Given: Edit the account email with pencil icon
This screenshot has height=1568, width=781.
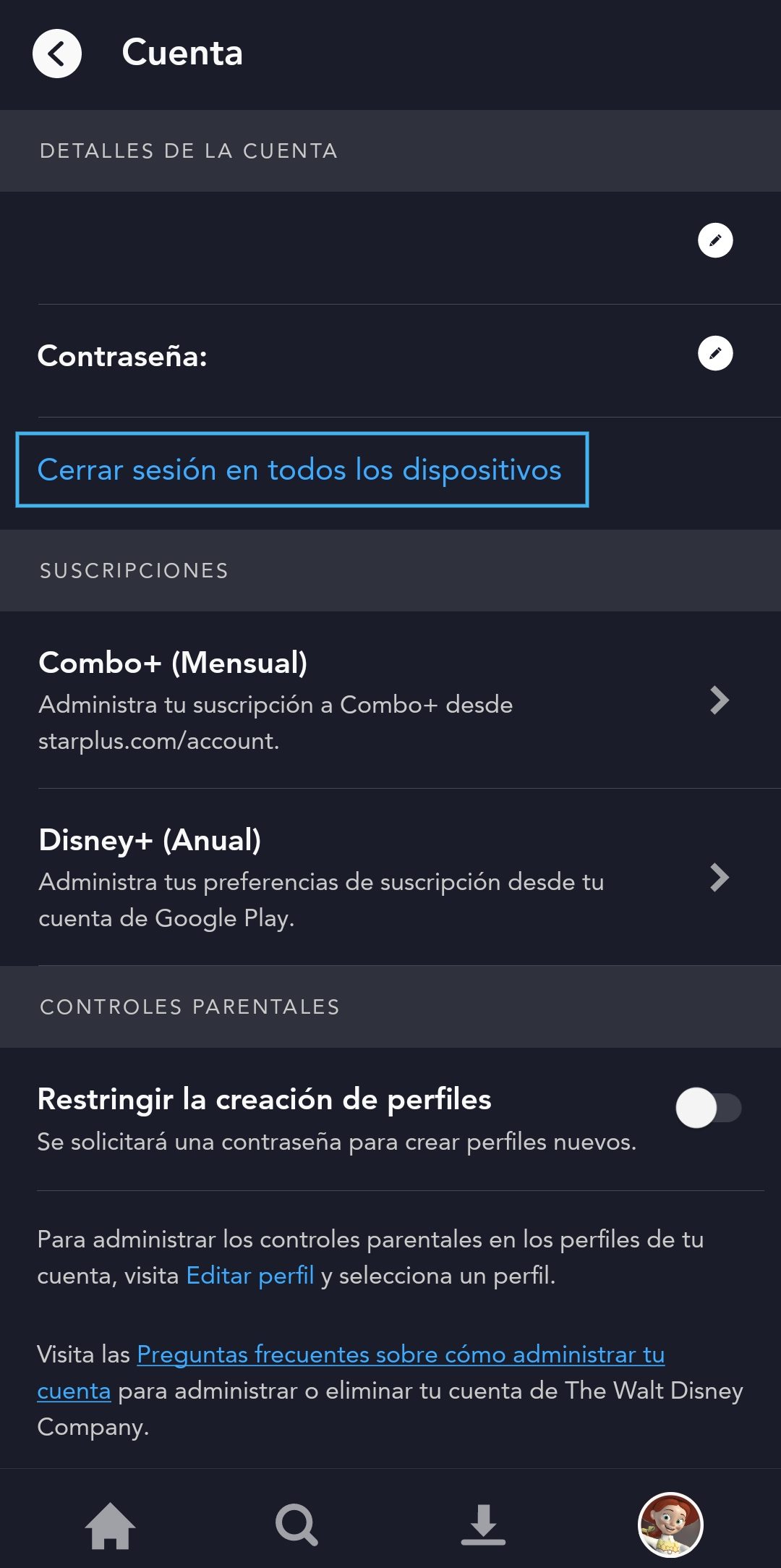Looking at the screenshot, I should 715,240.
